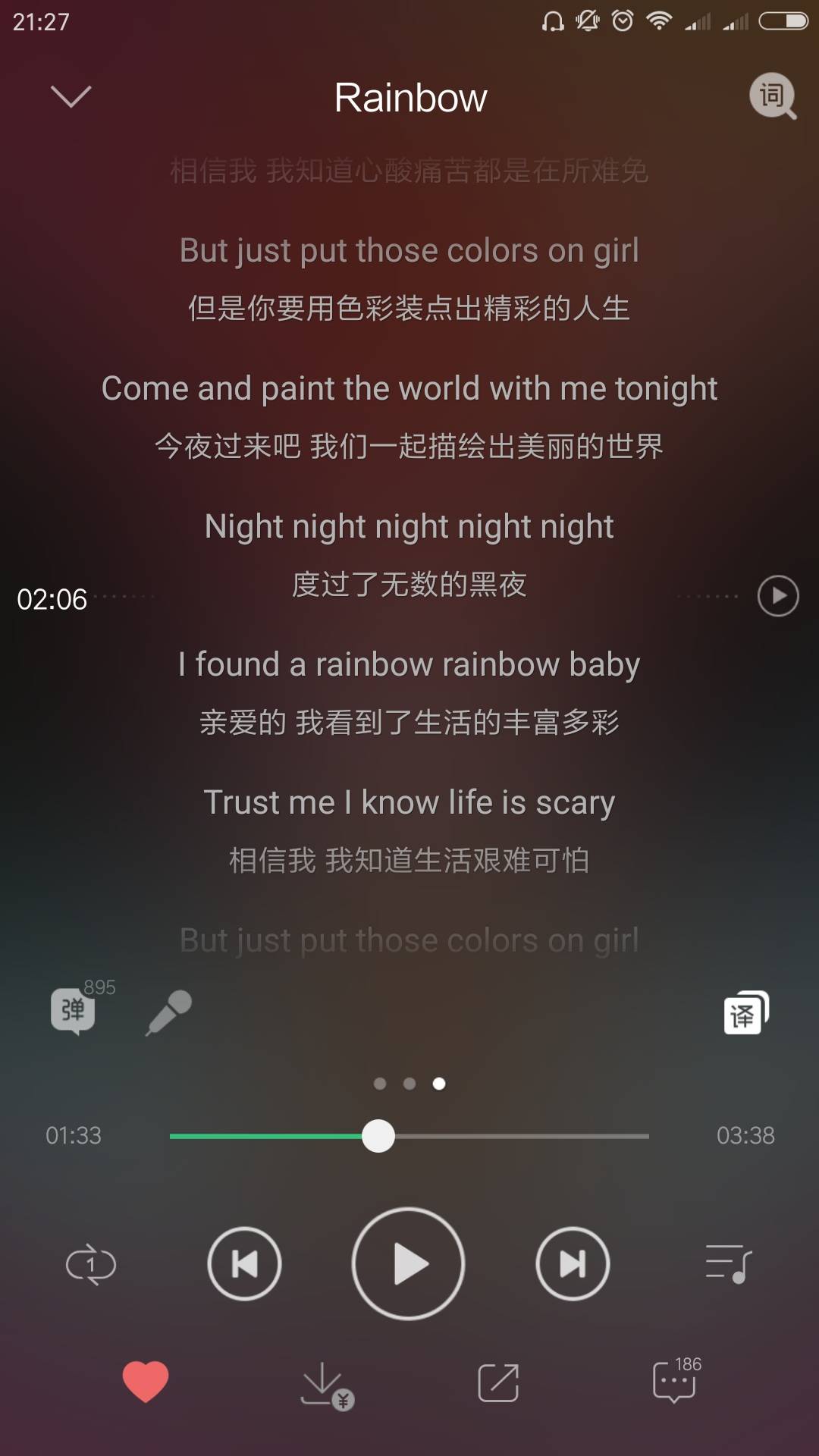Tap the song title Rainbow

409,97
